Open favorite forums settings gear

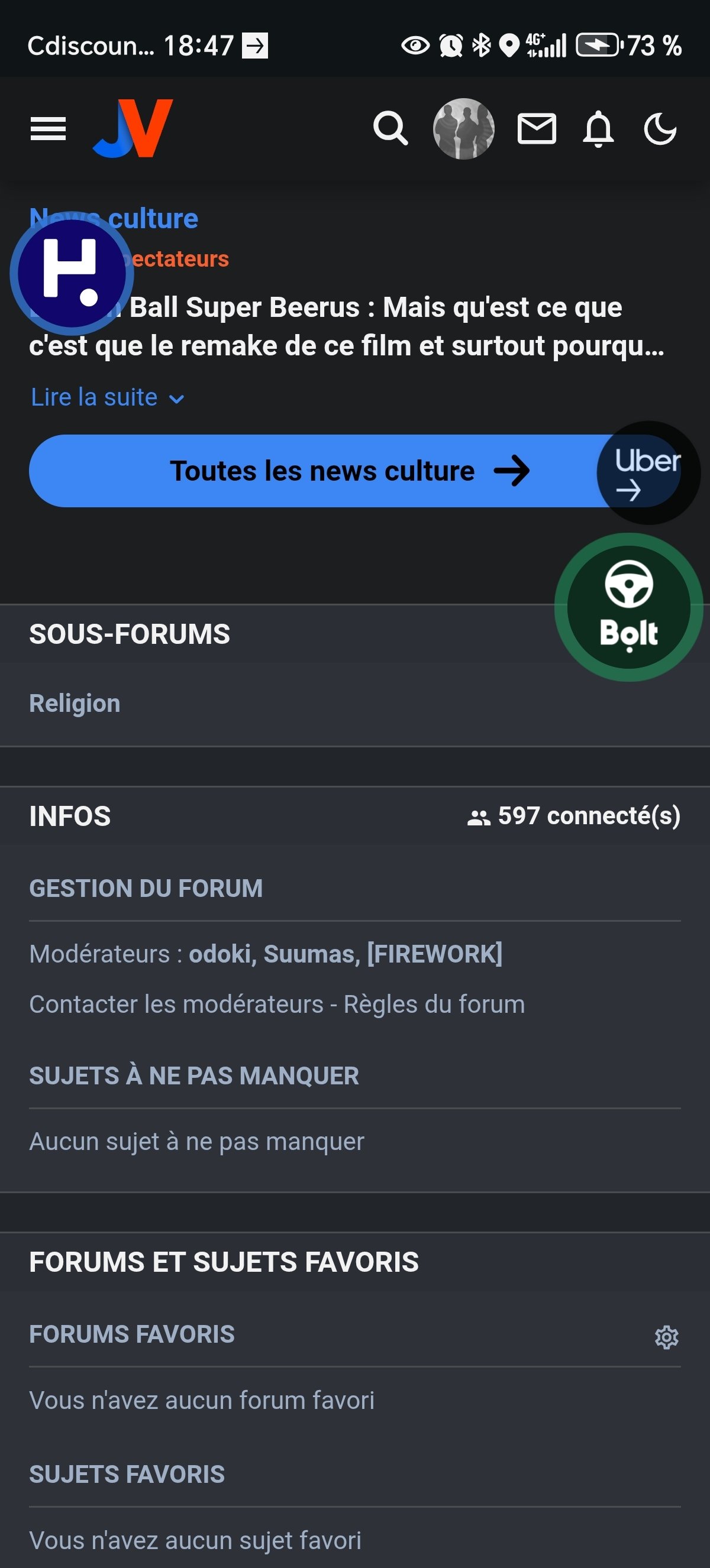tap(666, 1337)
